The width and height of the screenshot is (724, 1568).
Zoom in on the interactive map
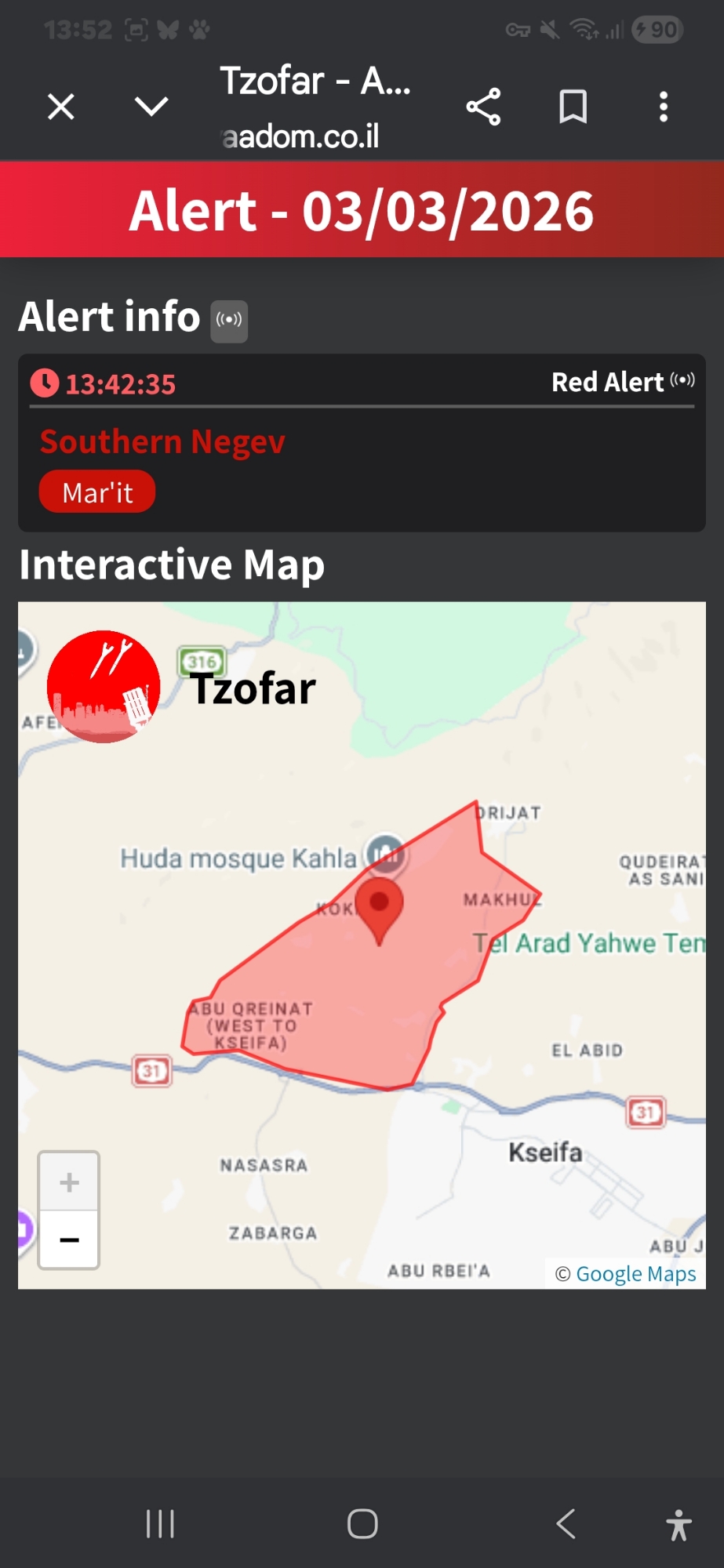[x=69, y=1181]
